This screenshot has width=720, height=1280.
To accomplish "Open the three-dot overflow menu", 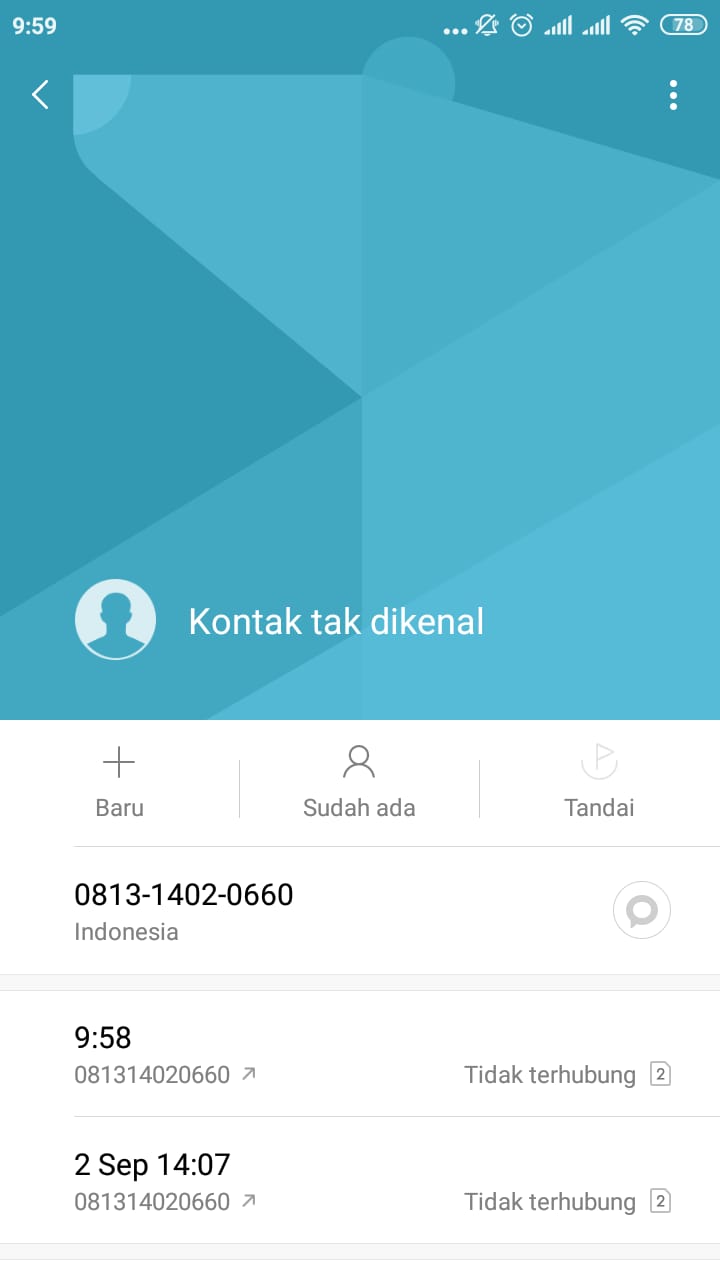I will [673, 95].
